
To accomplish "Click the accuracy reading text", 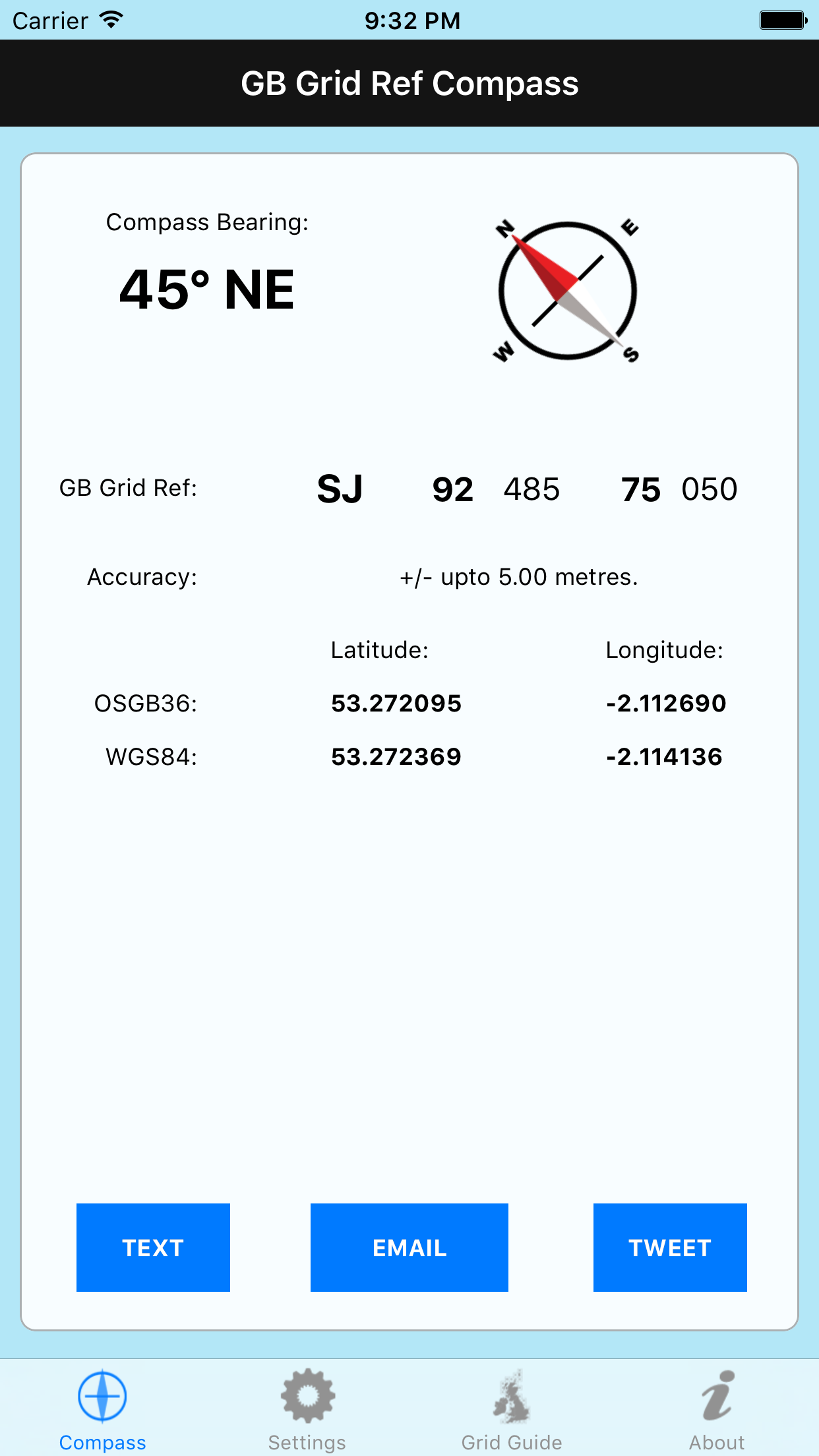I will [519, 576].
